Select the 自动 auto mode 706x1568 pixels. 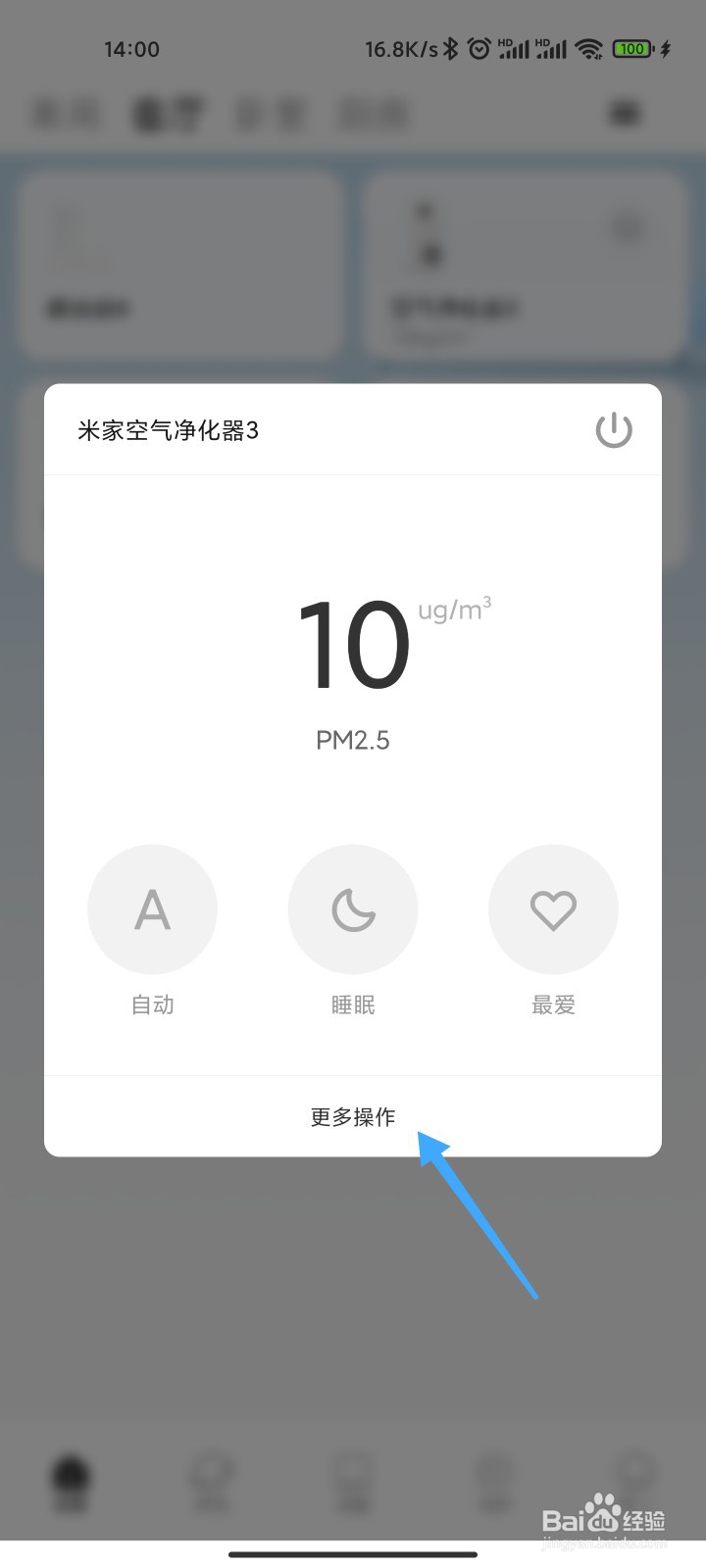[x=152, y=909]
